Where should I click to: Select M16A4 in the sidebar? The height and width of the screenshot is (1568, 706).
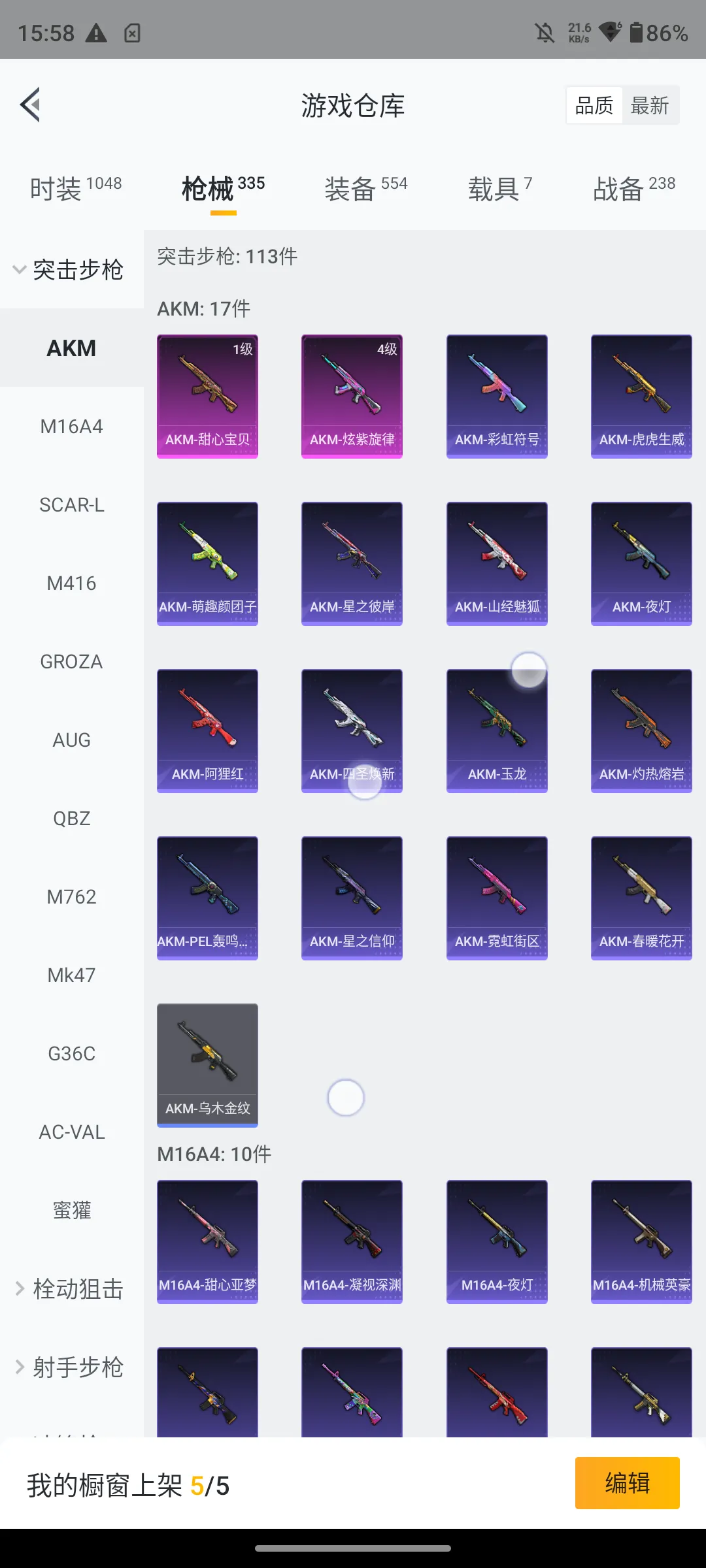tap(71, 427)
